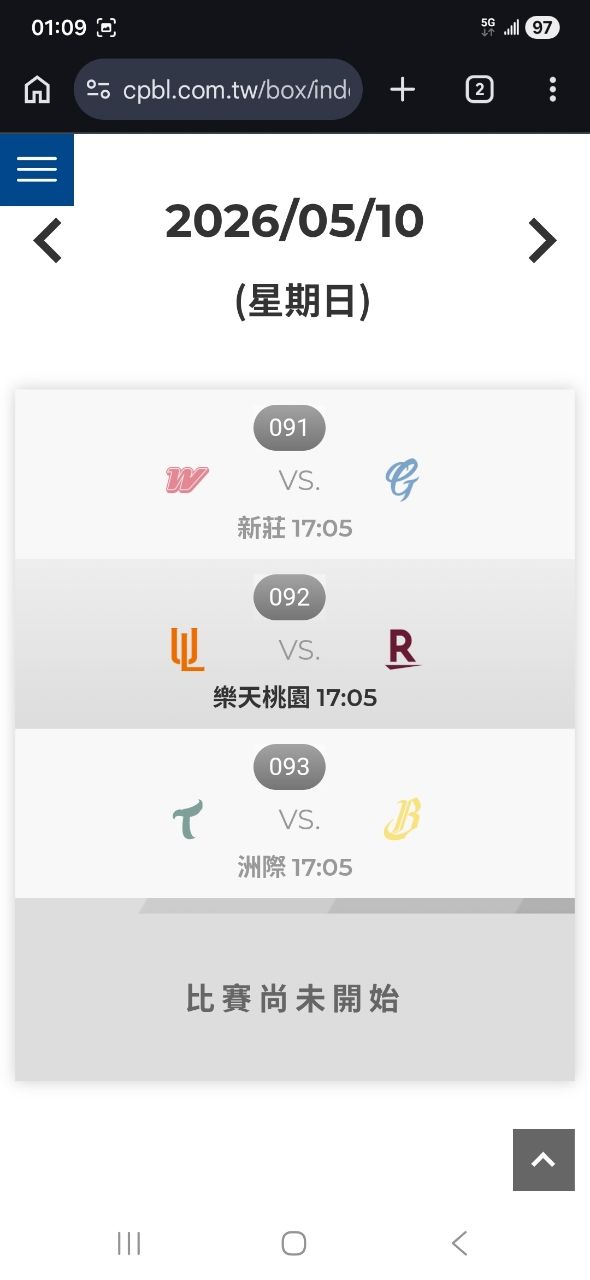Show the open tabs switcher

(x=479, y=90)
